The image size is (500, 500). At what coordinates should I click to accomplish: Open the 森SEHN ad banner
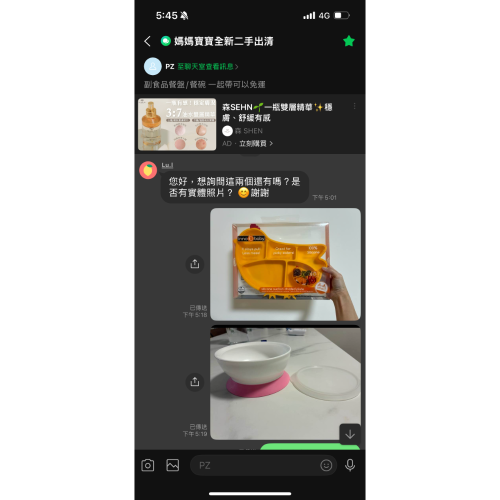250,124
